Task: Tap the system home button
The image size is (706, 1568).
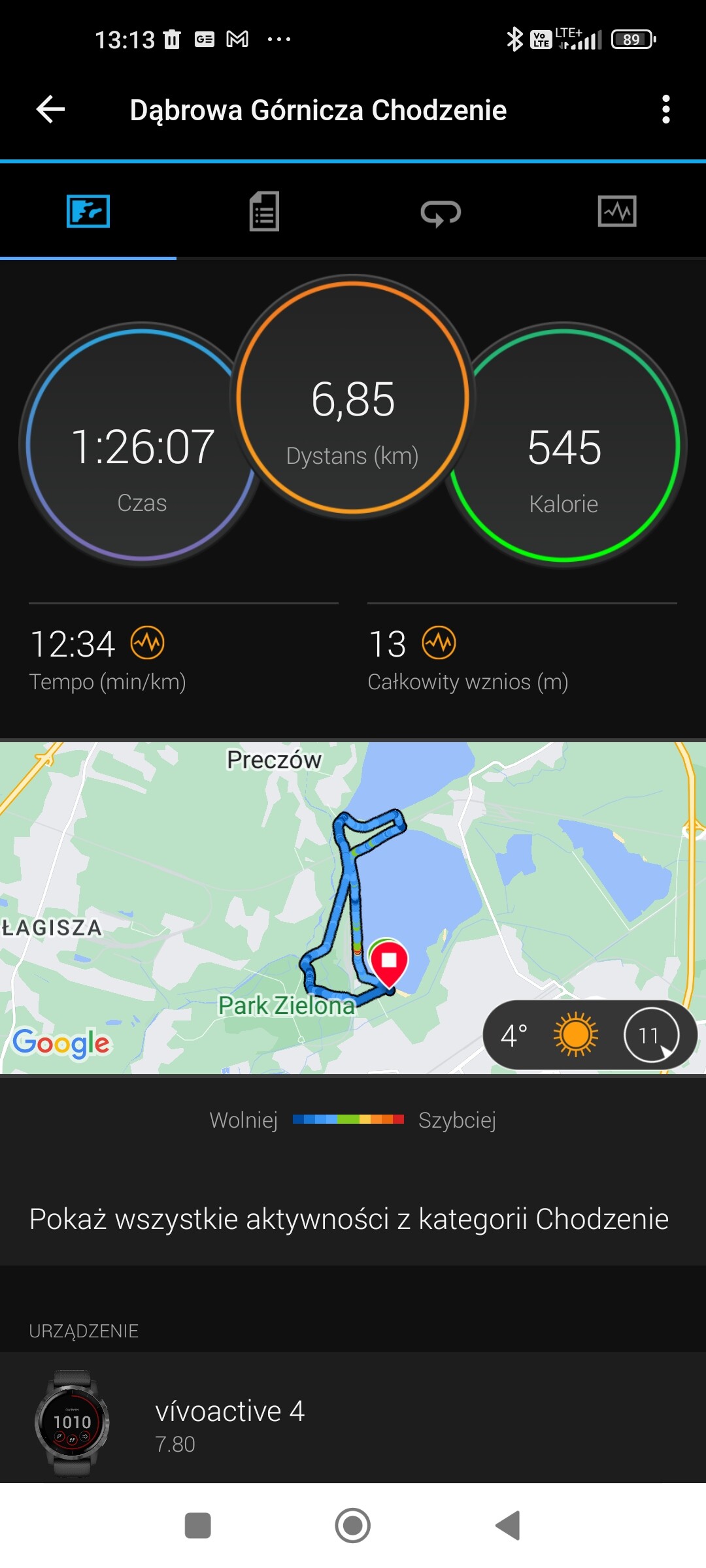Action: point(353,1526)
